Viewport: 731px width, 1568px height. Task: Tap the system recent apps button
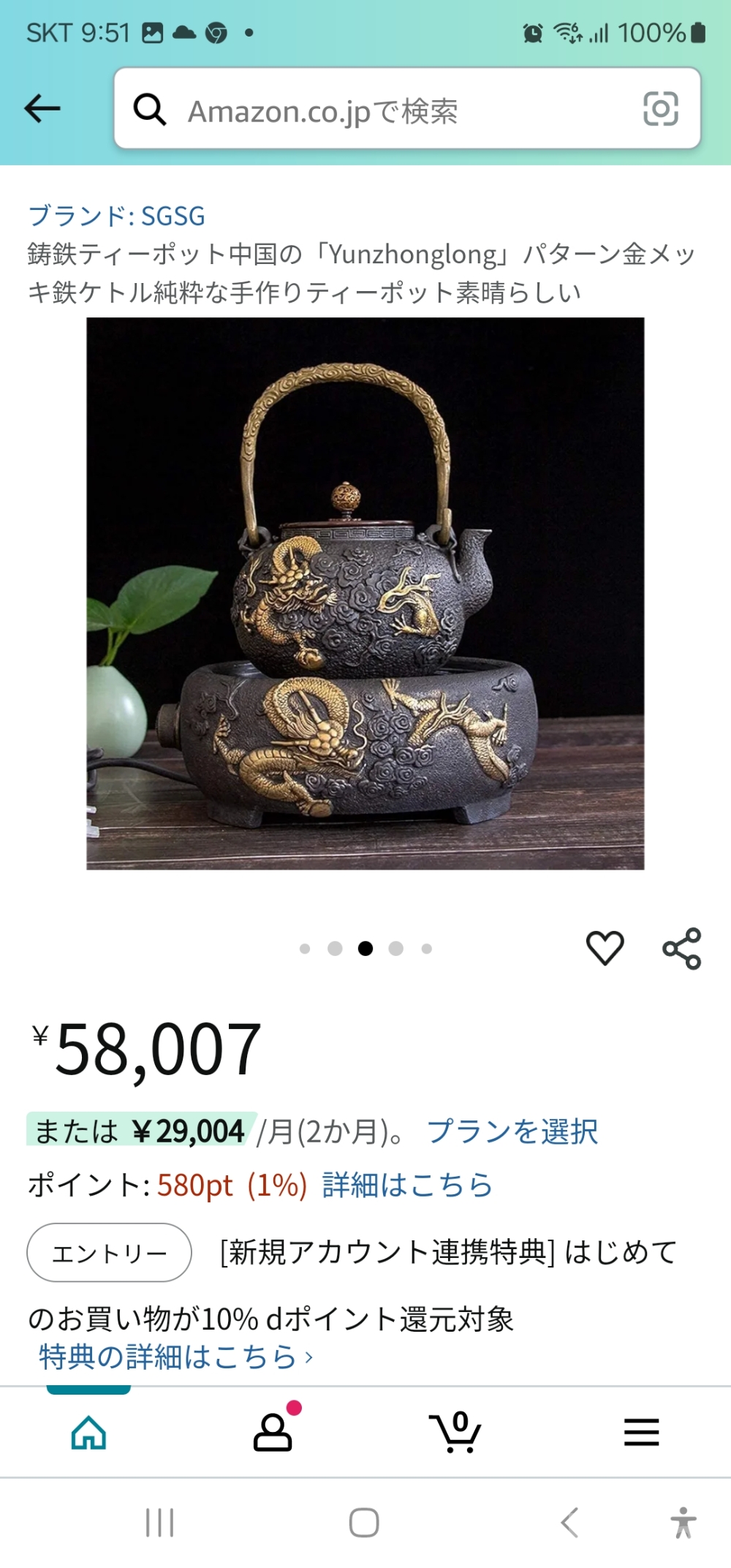point(159,1523)
